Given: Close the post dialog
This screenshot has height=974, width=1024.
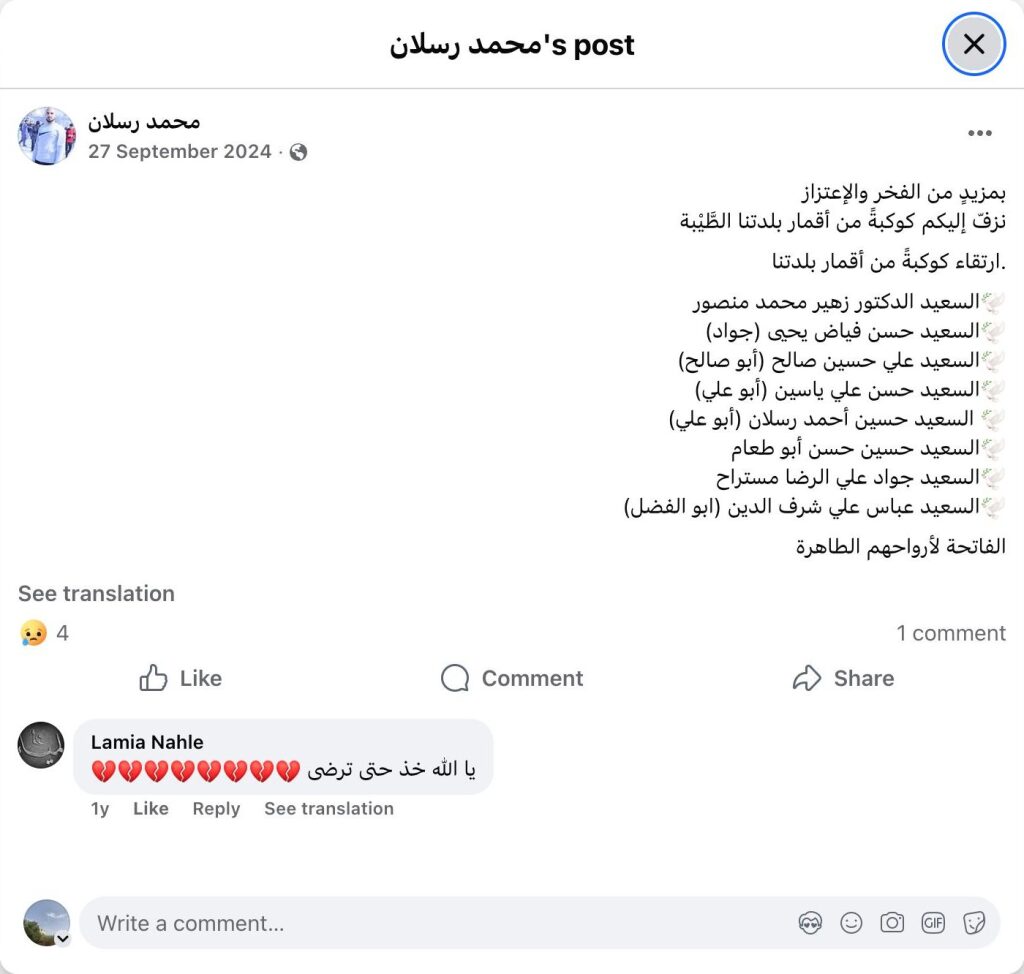Looking at the screenshot, I should point(973,44).
